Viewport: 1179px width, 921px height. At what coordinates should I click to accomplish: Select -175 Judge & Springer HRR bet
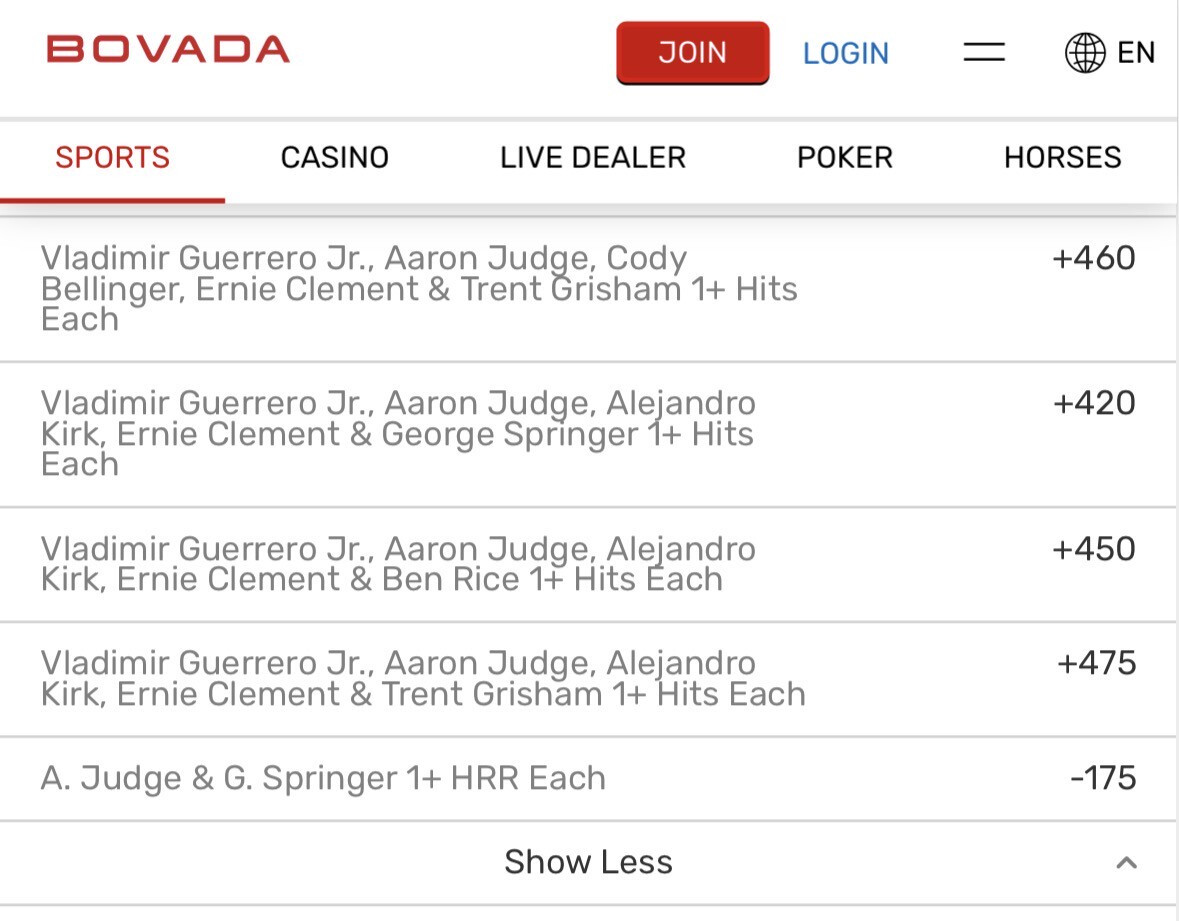click(x=1102, y=778)
